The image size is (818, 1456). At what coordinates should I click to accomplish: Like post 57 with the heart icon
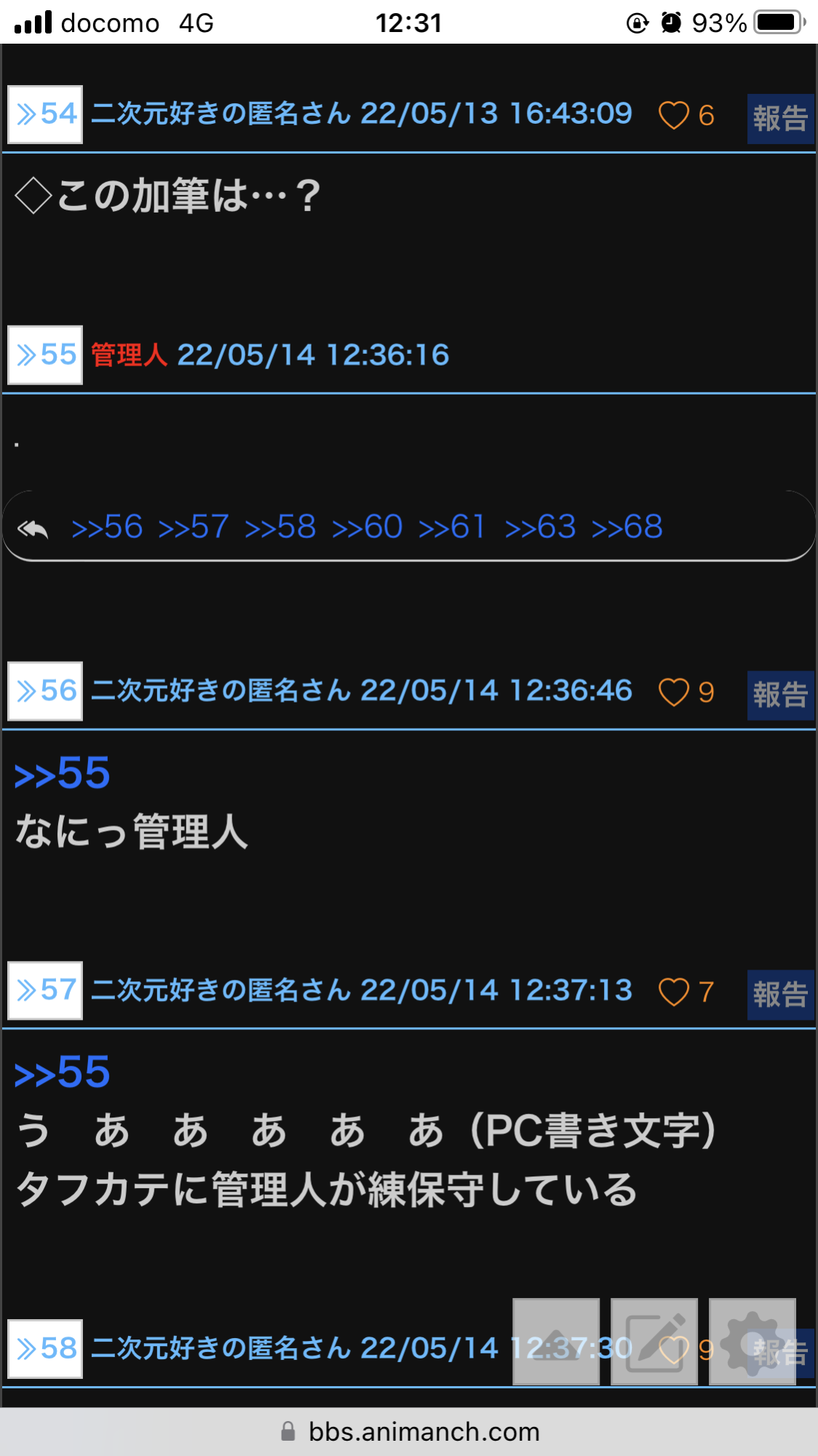673,992
